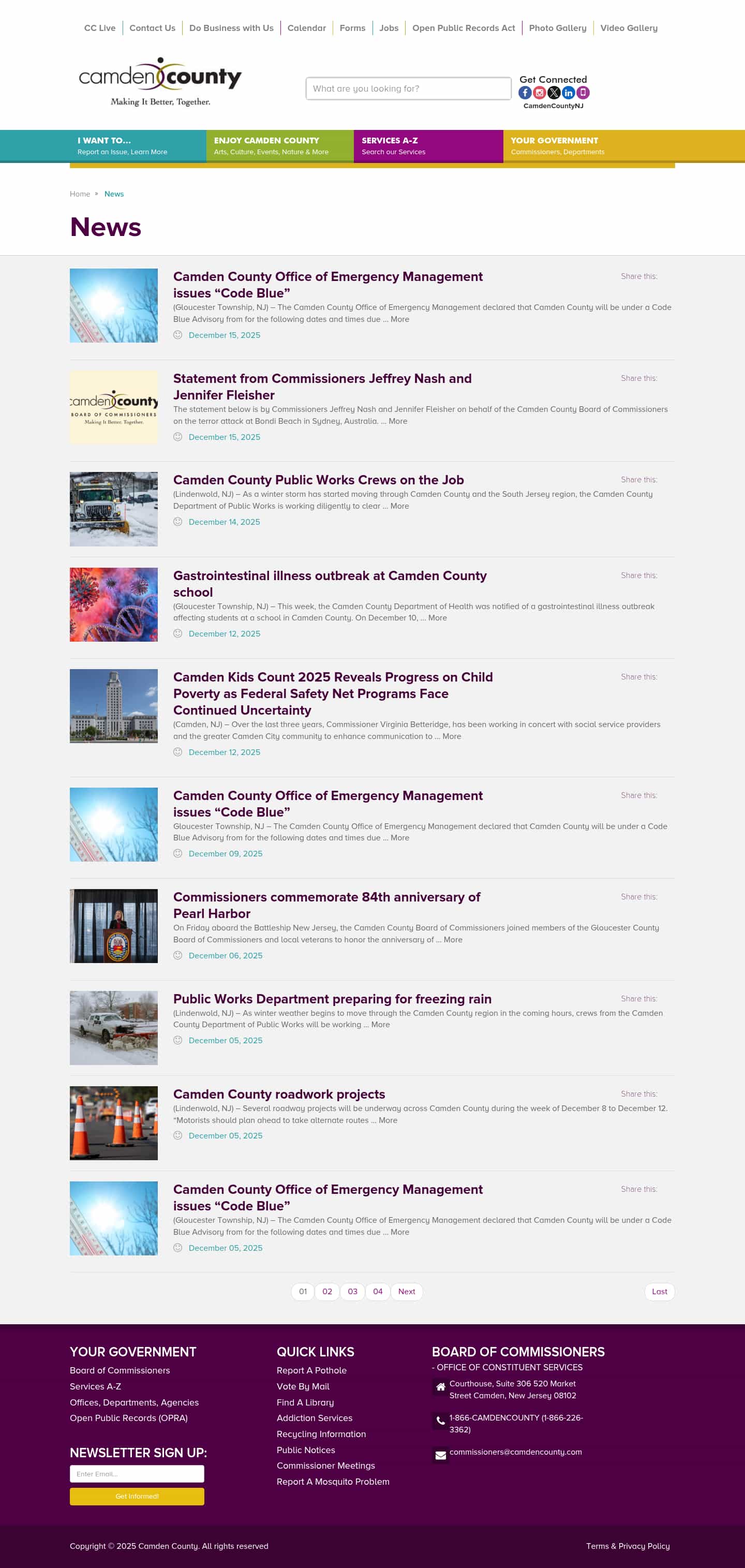This screenshot has height=1568, width=745.
Task: Open the Facebook page icon
Action: [x=525, y=93]
